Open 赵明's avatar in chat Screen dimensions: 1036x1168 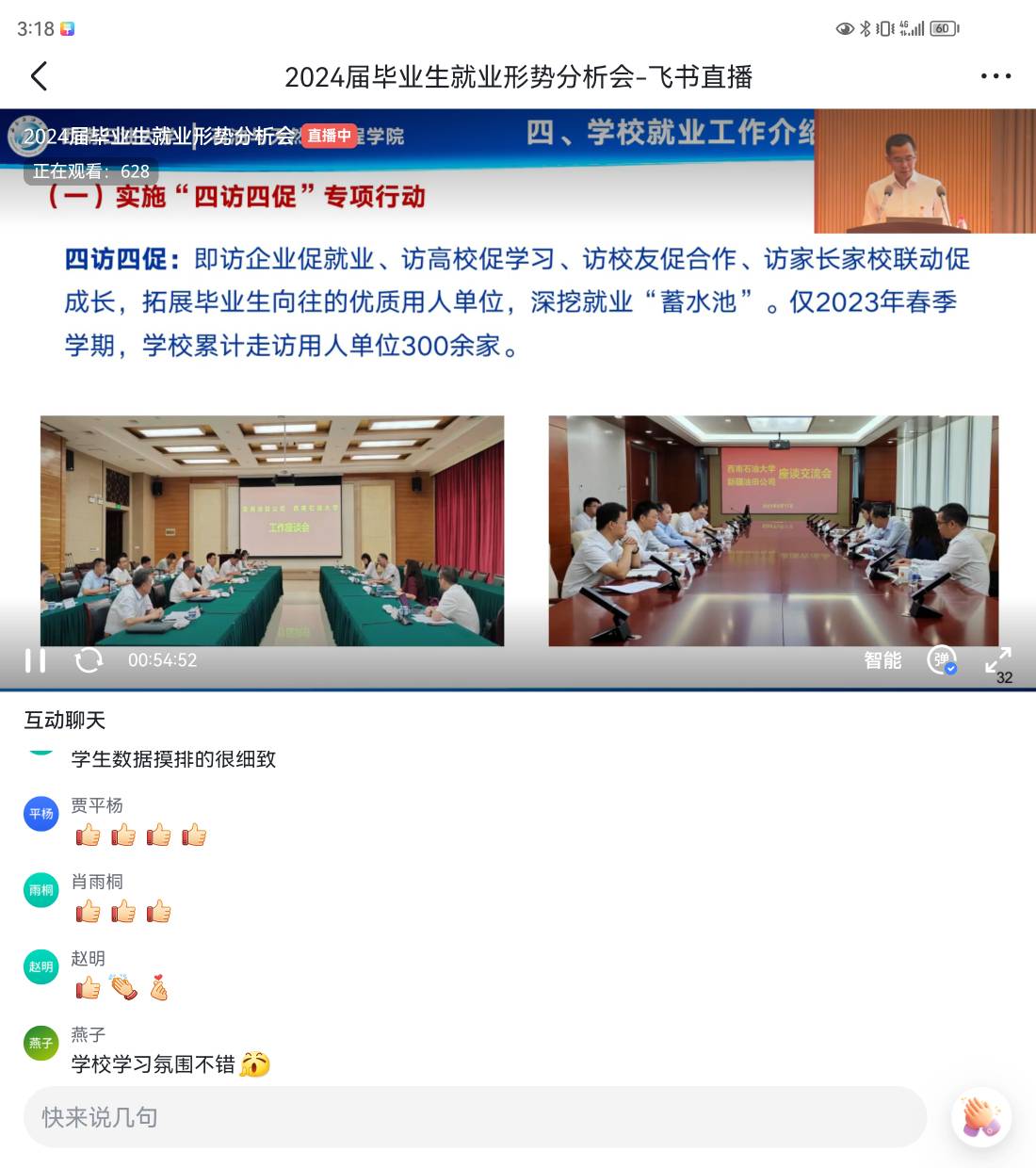(41, 966)
